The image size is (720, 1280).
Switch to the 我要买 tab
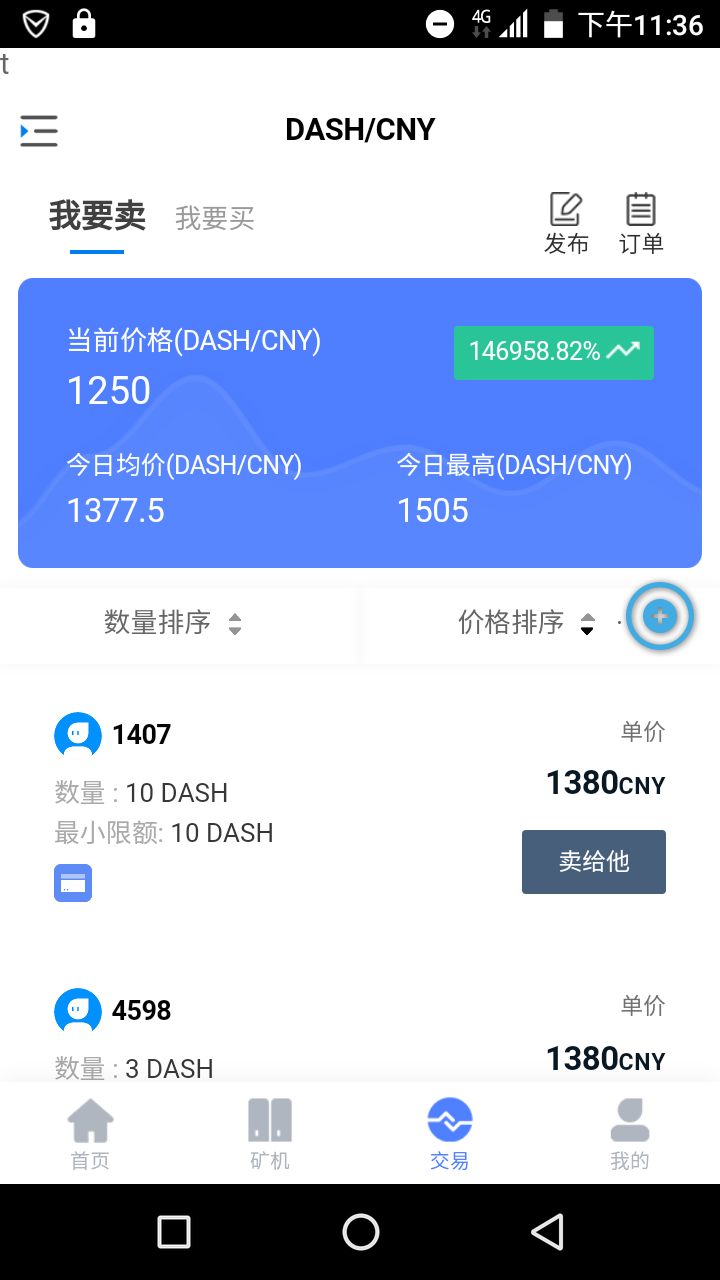215,218
